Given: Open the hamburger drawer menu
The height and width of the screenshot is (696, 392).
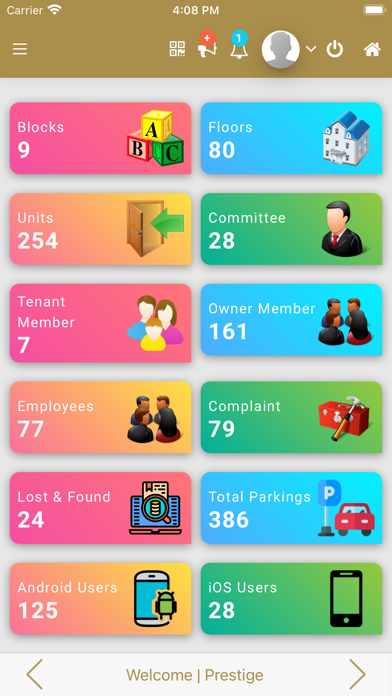Looking at the screenshot, I should [x=20, y=49].
